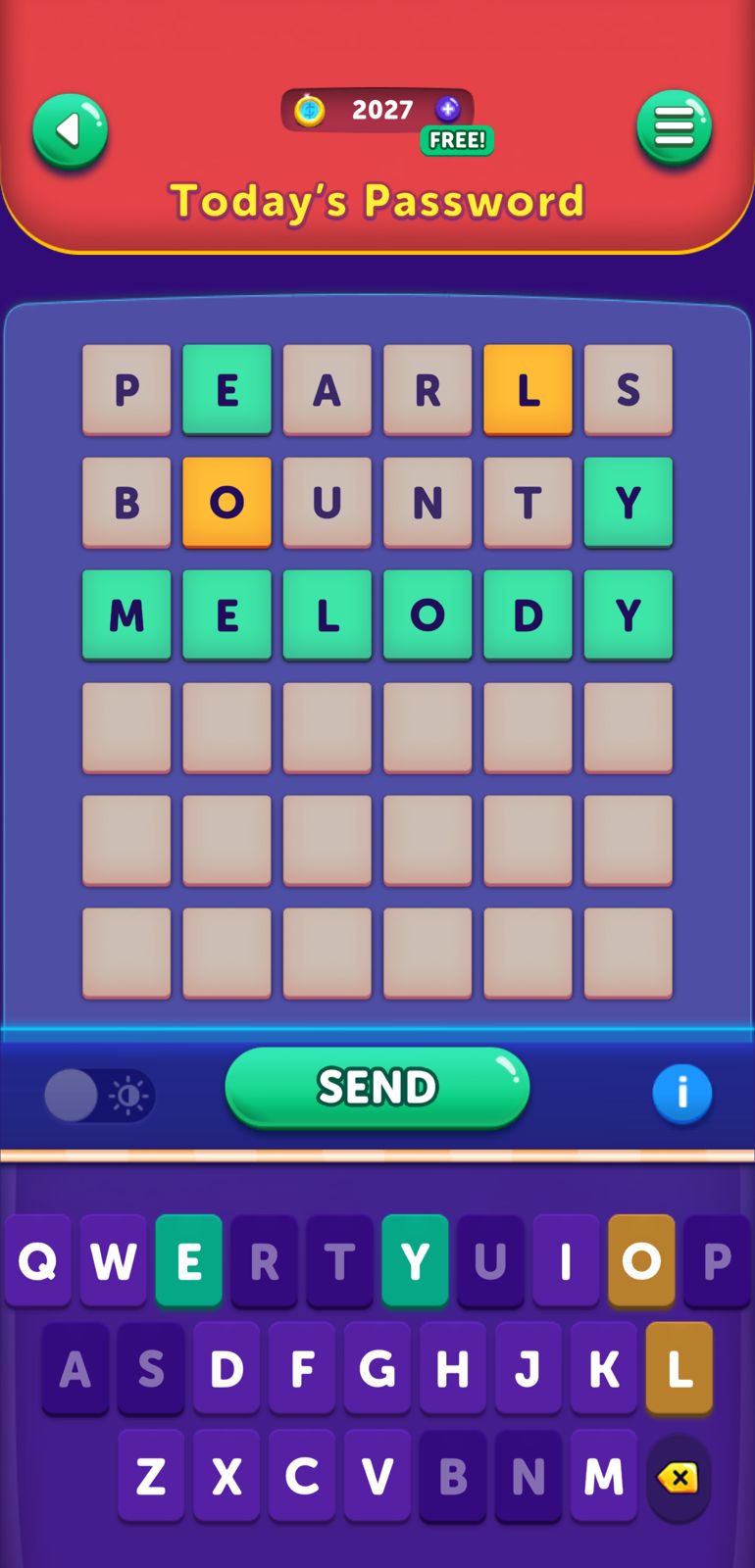755x1568 pixels.
Task: Choose the orange O key
Action: click(641, 1260)
